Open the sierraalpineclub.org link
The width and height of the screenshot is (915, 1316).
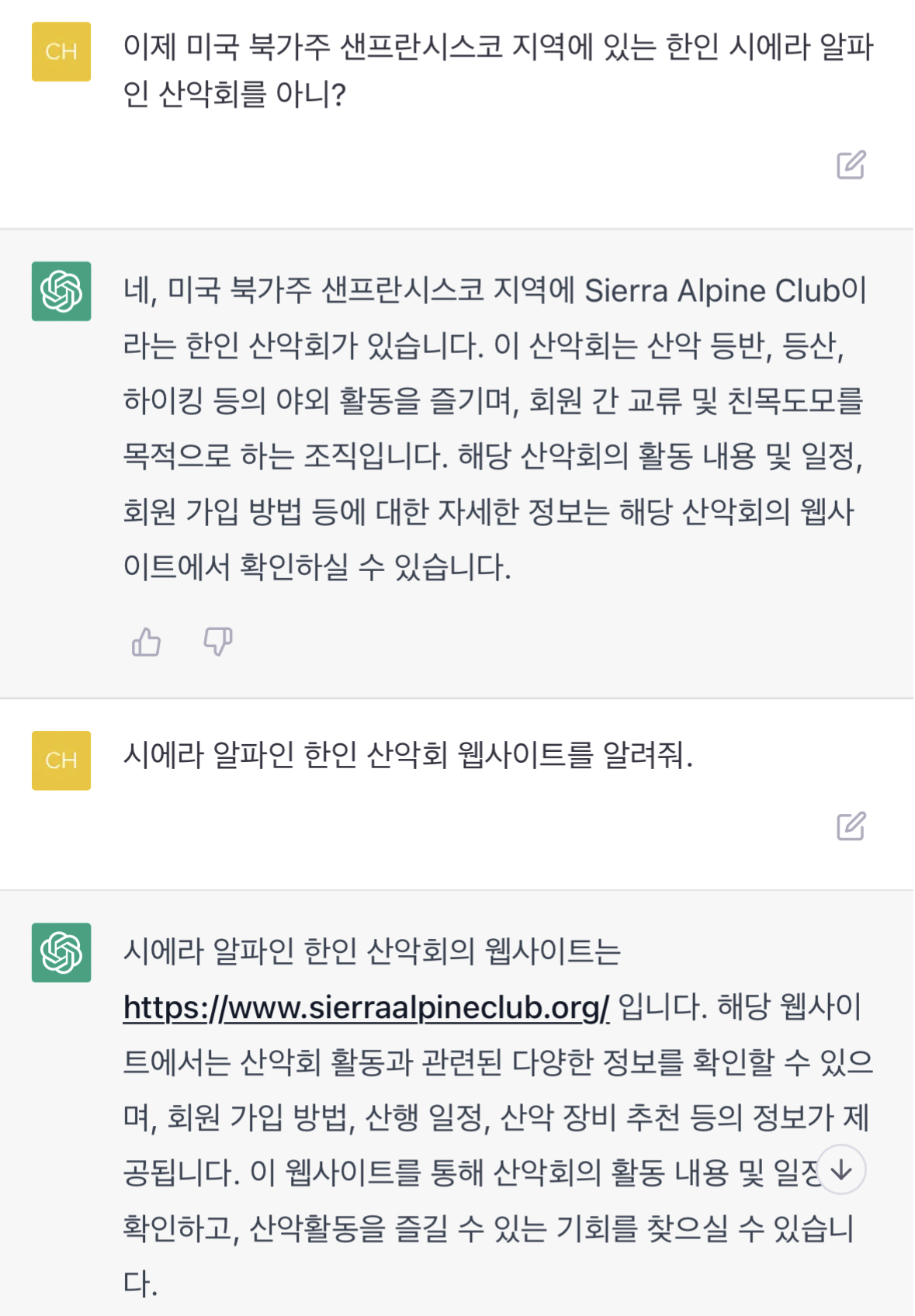click(366, 1007)
